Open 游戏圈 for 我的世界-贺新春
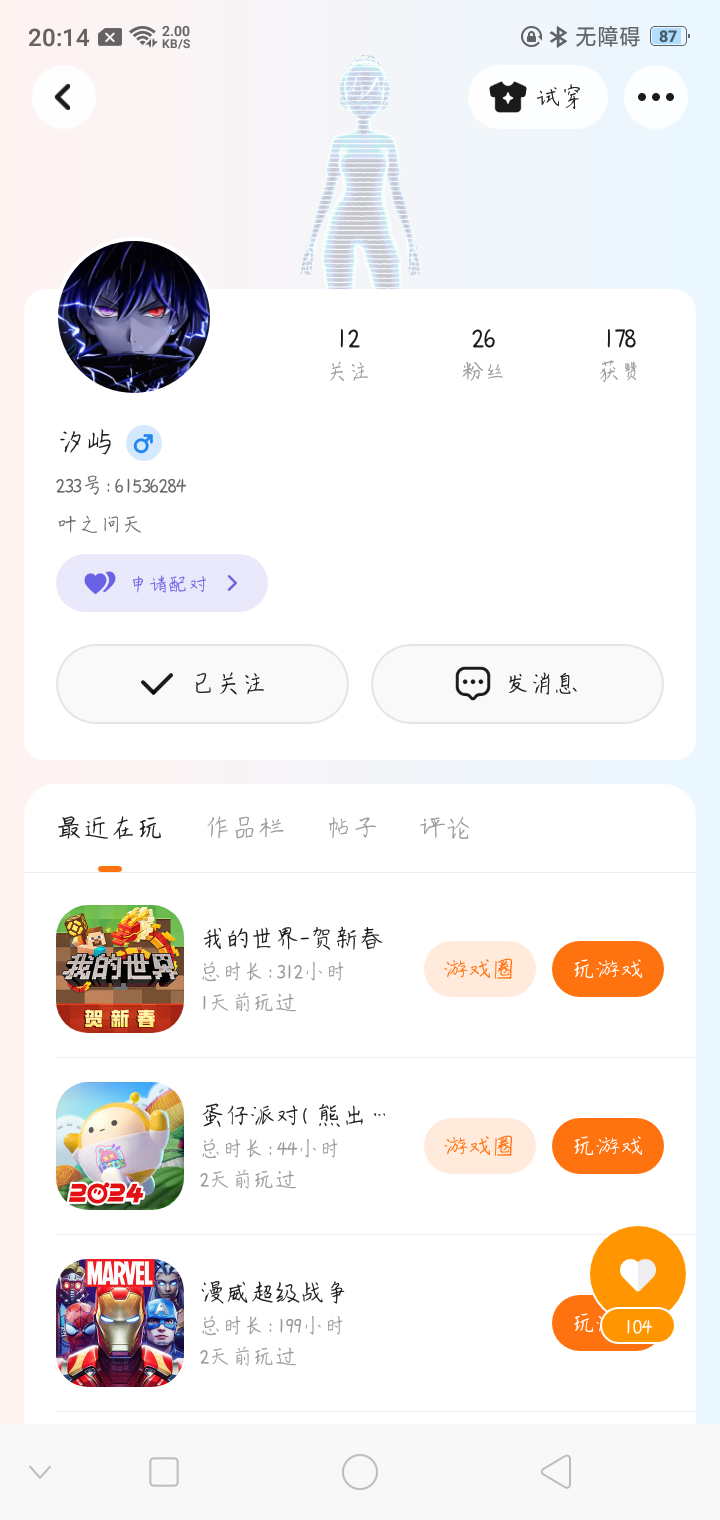The width and height of the screenshot is (720, 1520). tap(479, 969)
